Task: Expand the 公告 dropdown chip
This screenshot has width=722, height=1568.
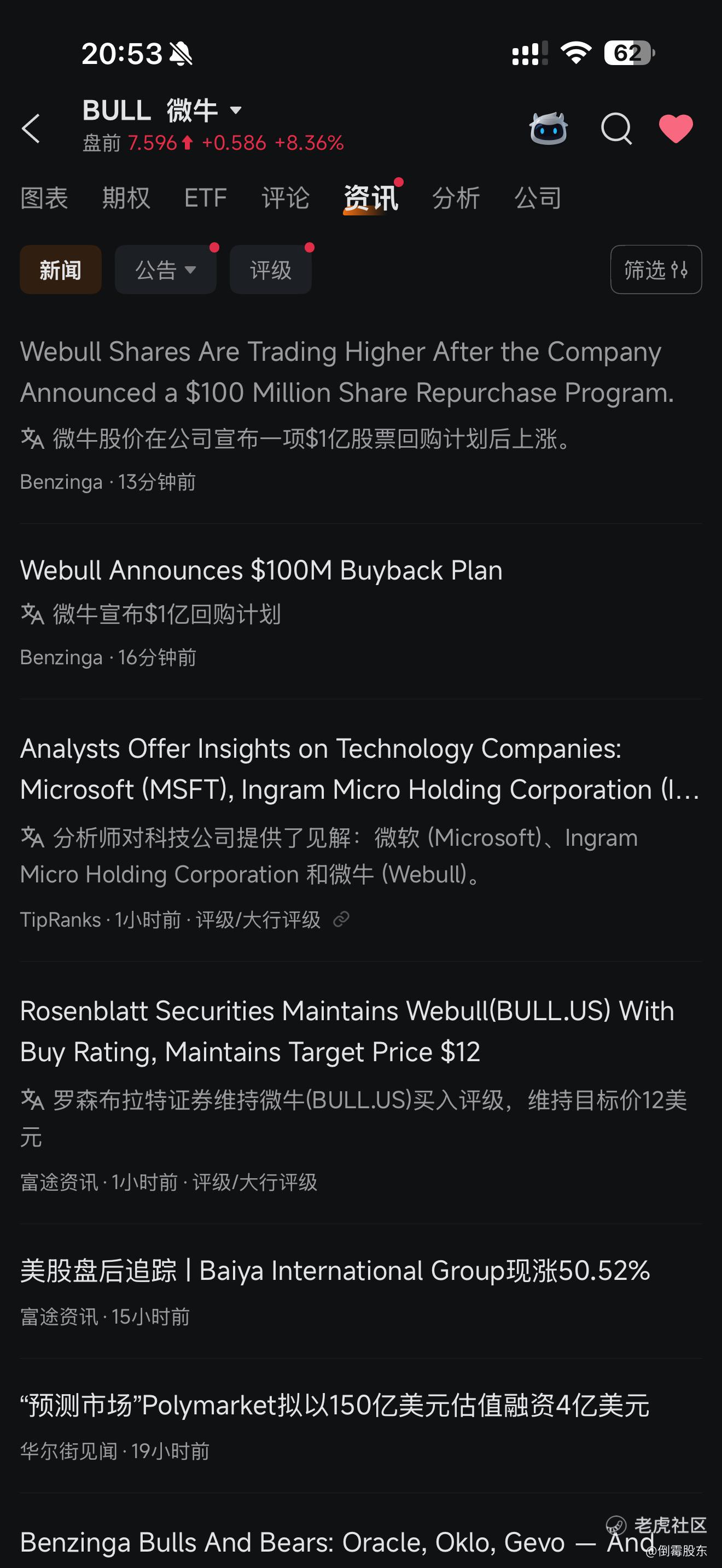Action: click(165, 270)
